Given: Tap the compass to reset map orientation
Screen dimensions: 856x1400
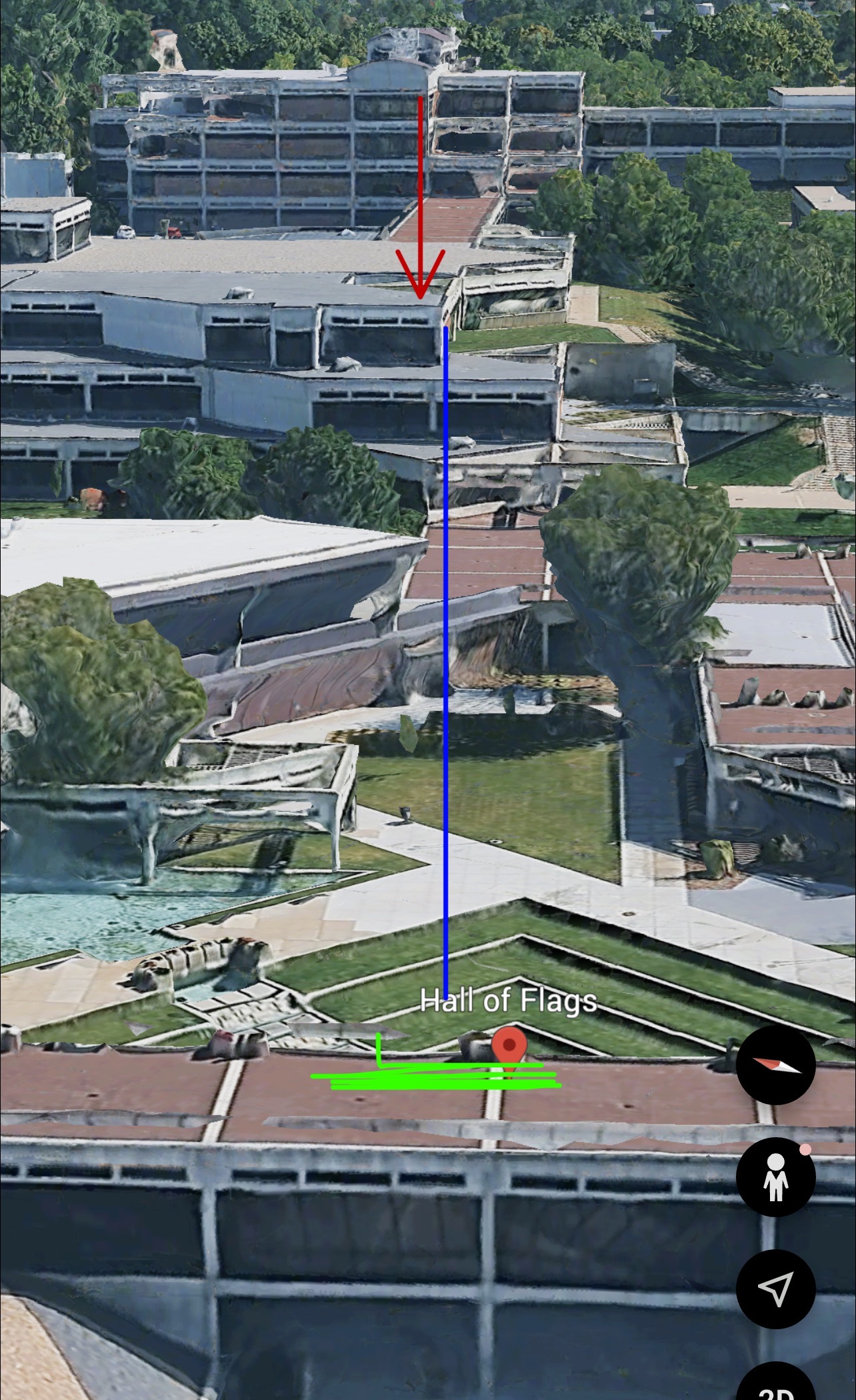Looking at the screenshot, I should [775, 1065].
